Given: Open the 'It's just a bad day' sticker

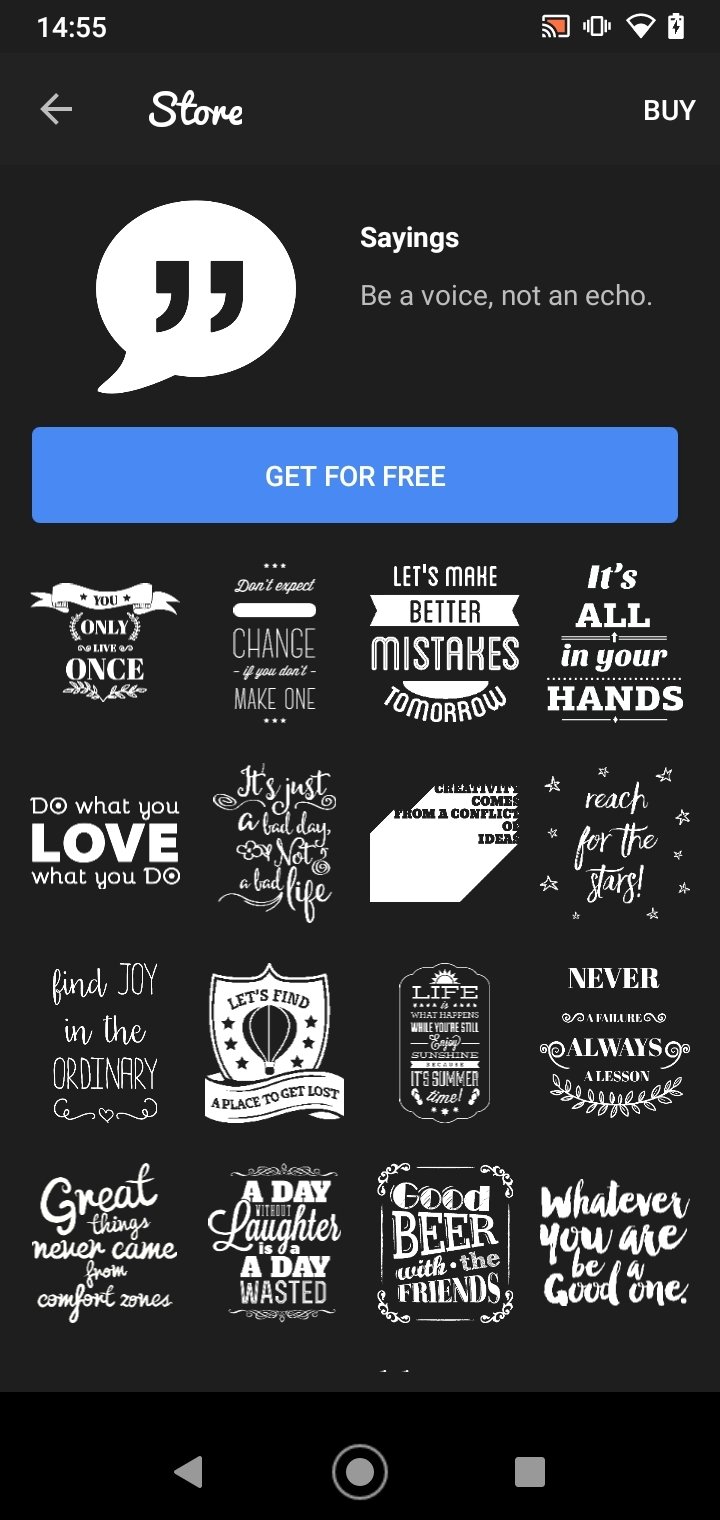Looking at the screenshot, I should point(274,842).
